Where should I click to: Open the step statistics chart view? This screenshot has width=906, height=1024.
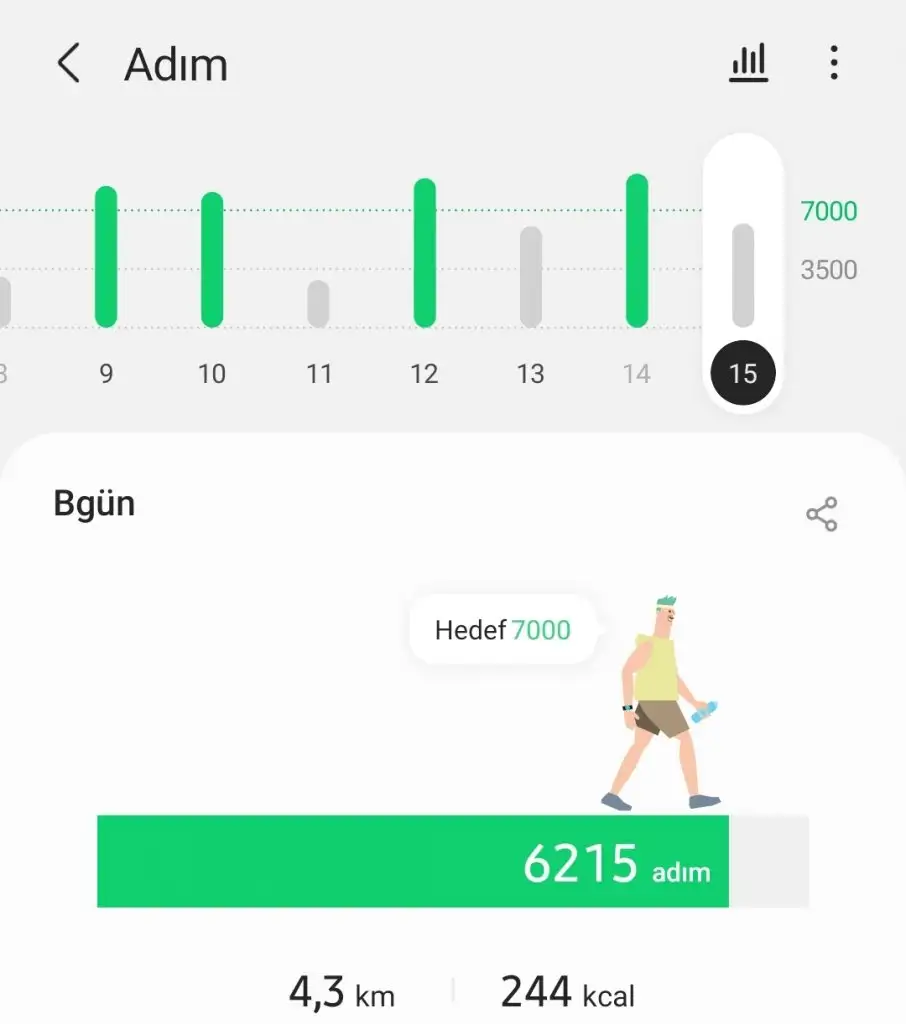tap(748, 65)
